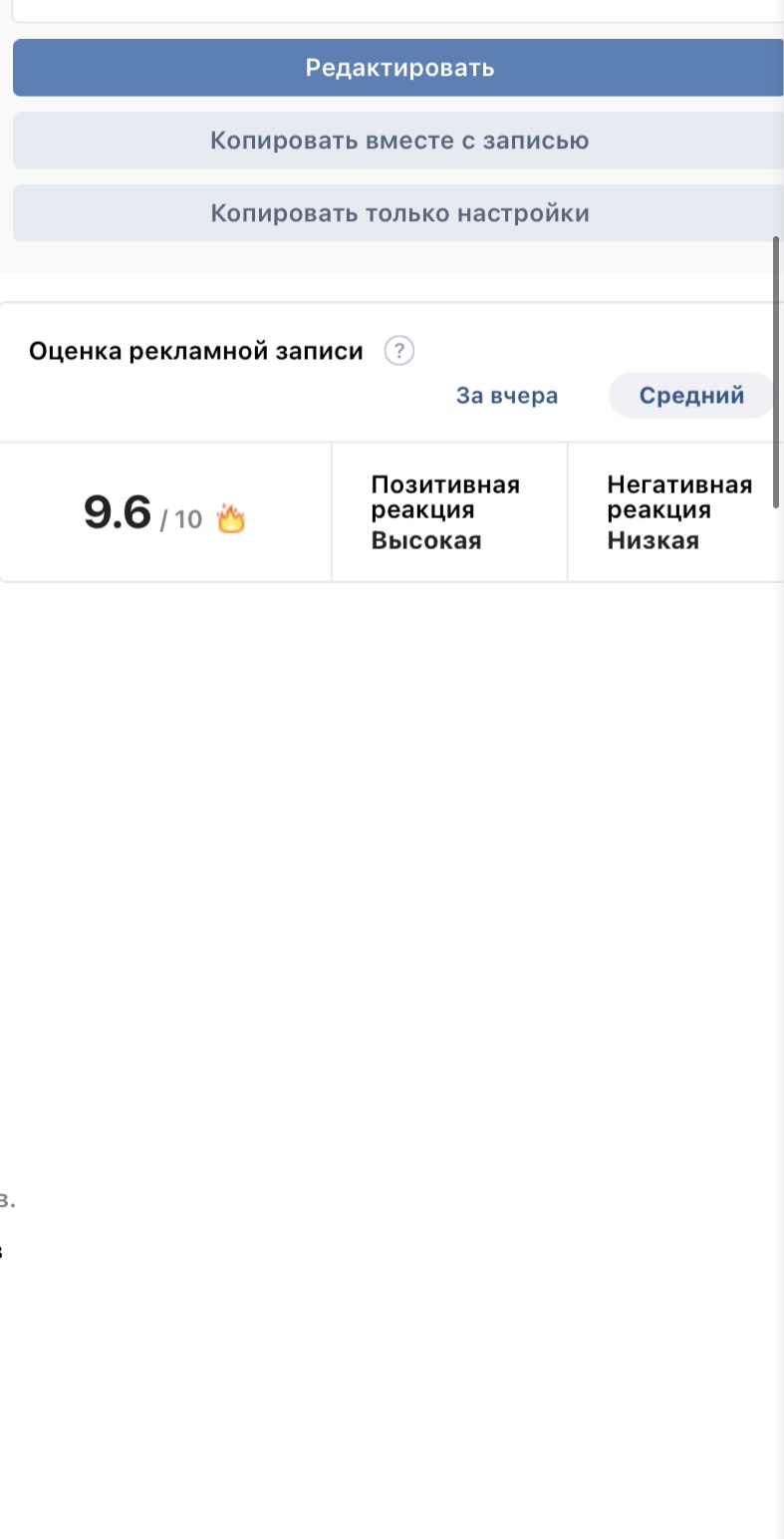Choose Копировать только настройки
This screenshot has height=1539, width=784.
point(398,213)
